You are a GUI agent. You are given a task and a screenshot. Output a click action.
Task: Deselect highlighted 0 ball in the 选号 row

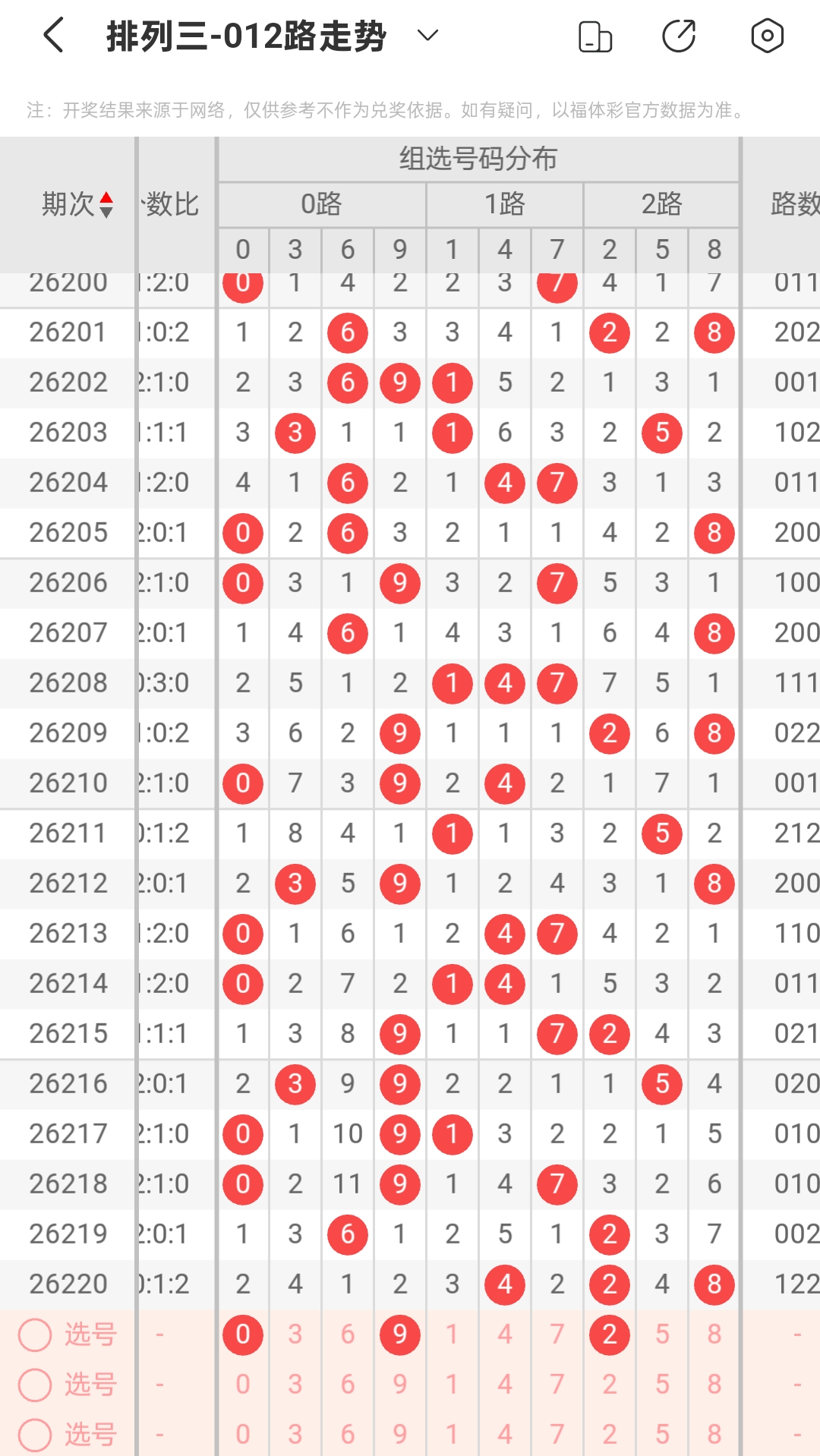click(x=243, y=1335)
